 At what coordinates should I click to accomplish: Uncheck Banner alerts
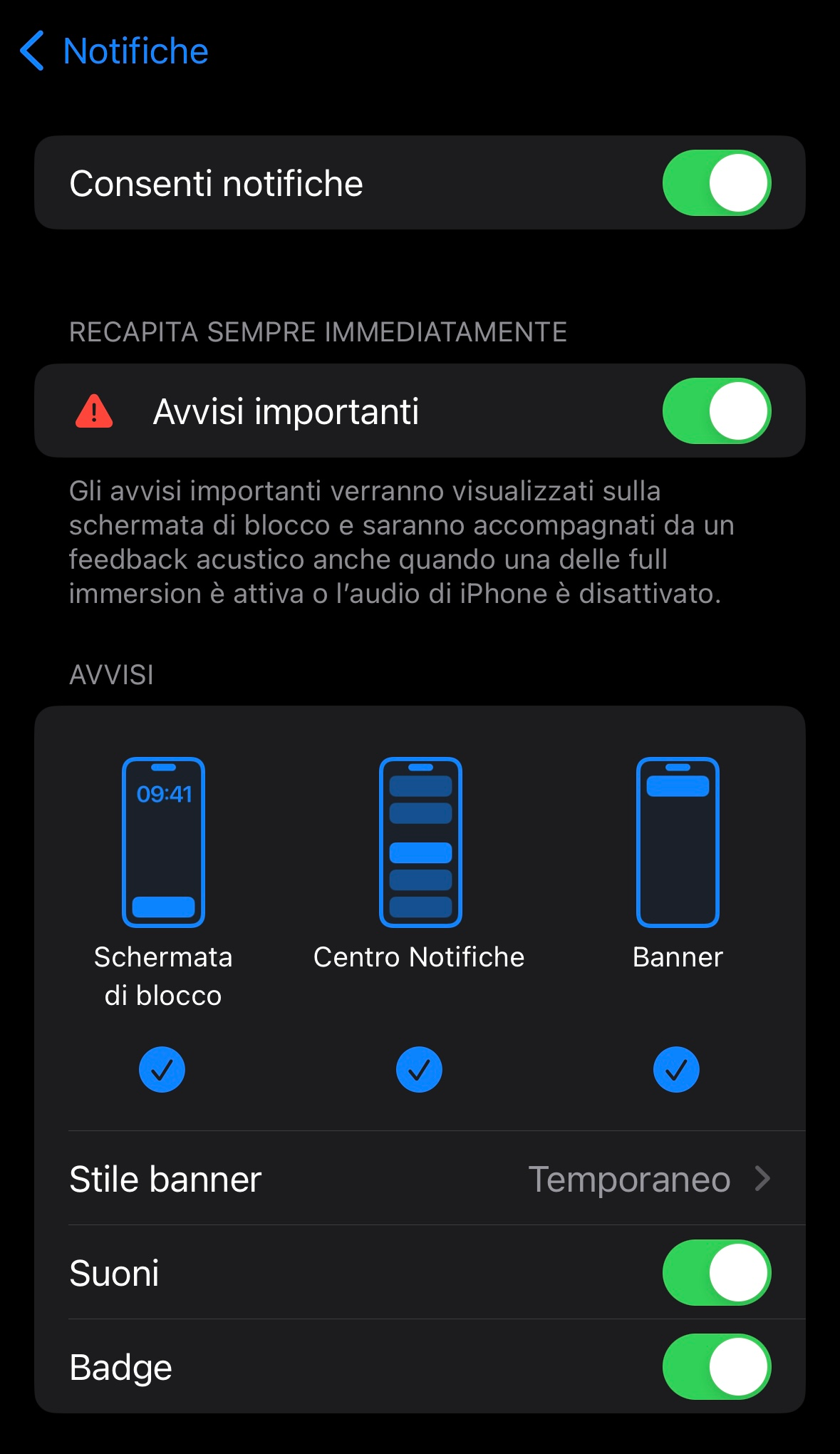(676, 1069)
